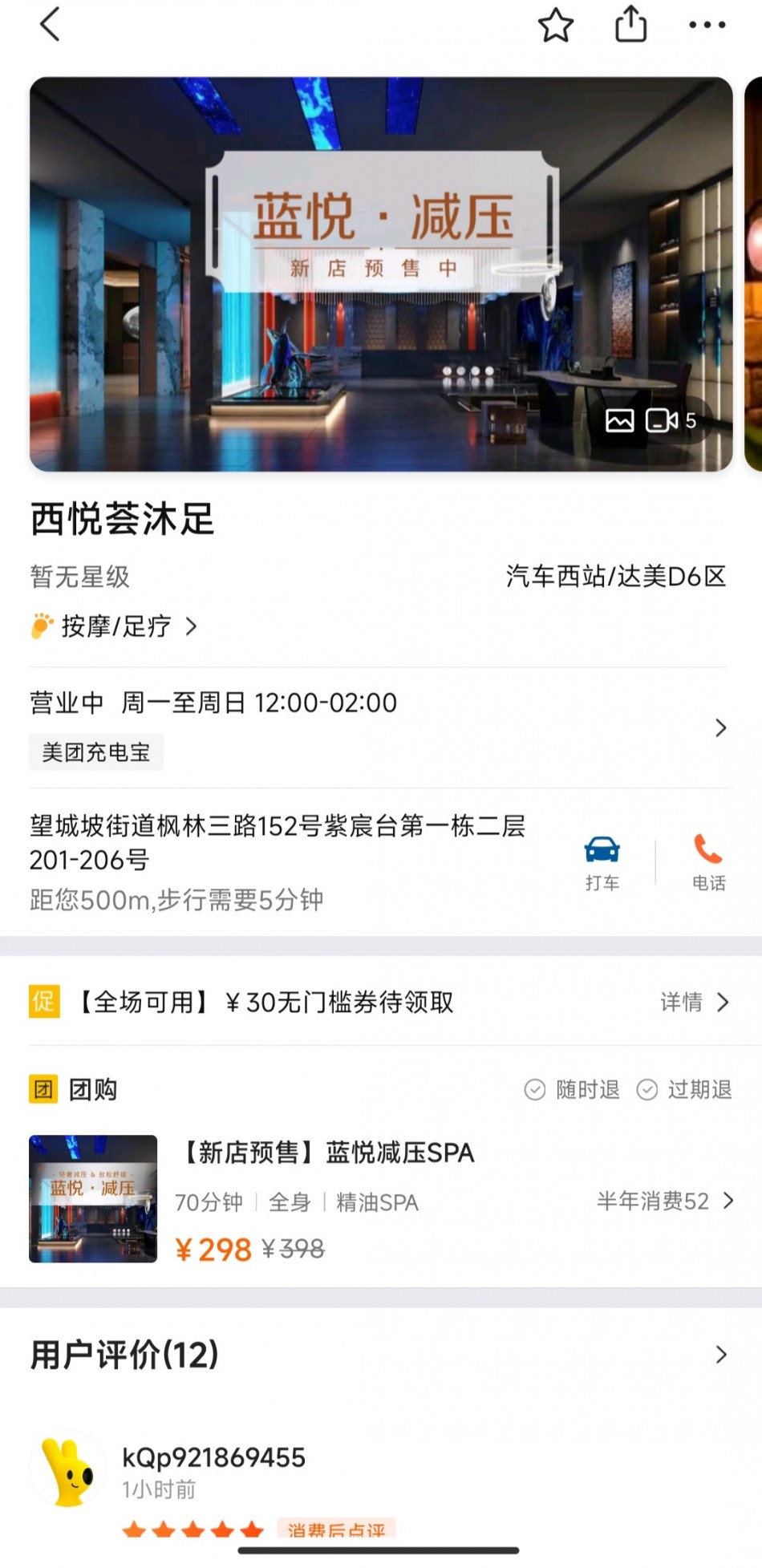Open the three-dot overflow menu
762x1568 pixels.
(707, 25)
